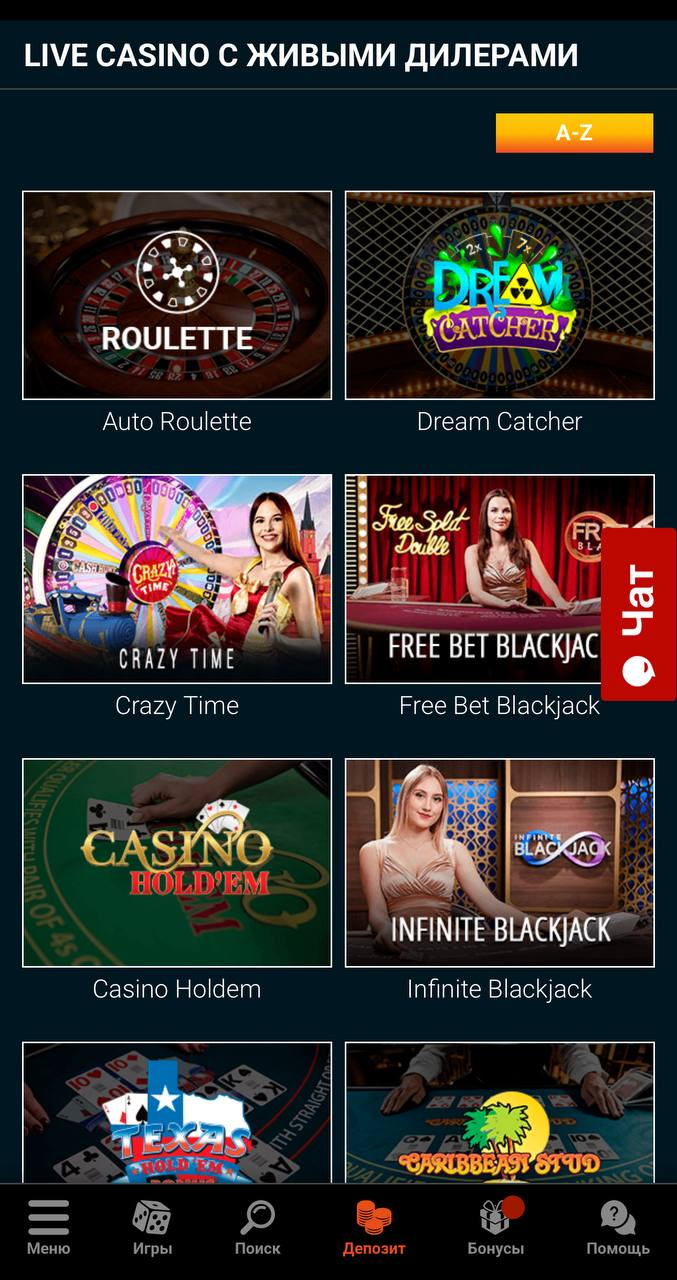Open the Crazy Time game tile
Viewport: 677px width, 1280px height.
(177, 579)
